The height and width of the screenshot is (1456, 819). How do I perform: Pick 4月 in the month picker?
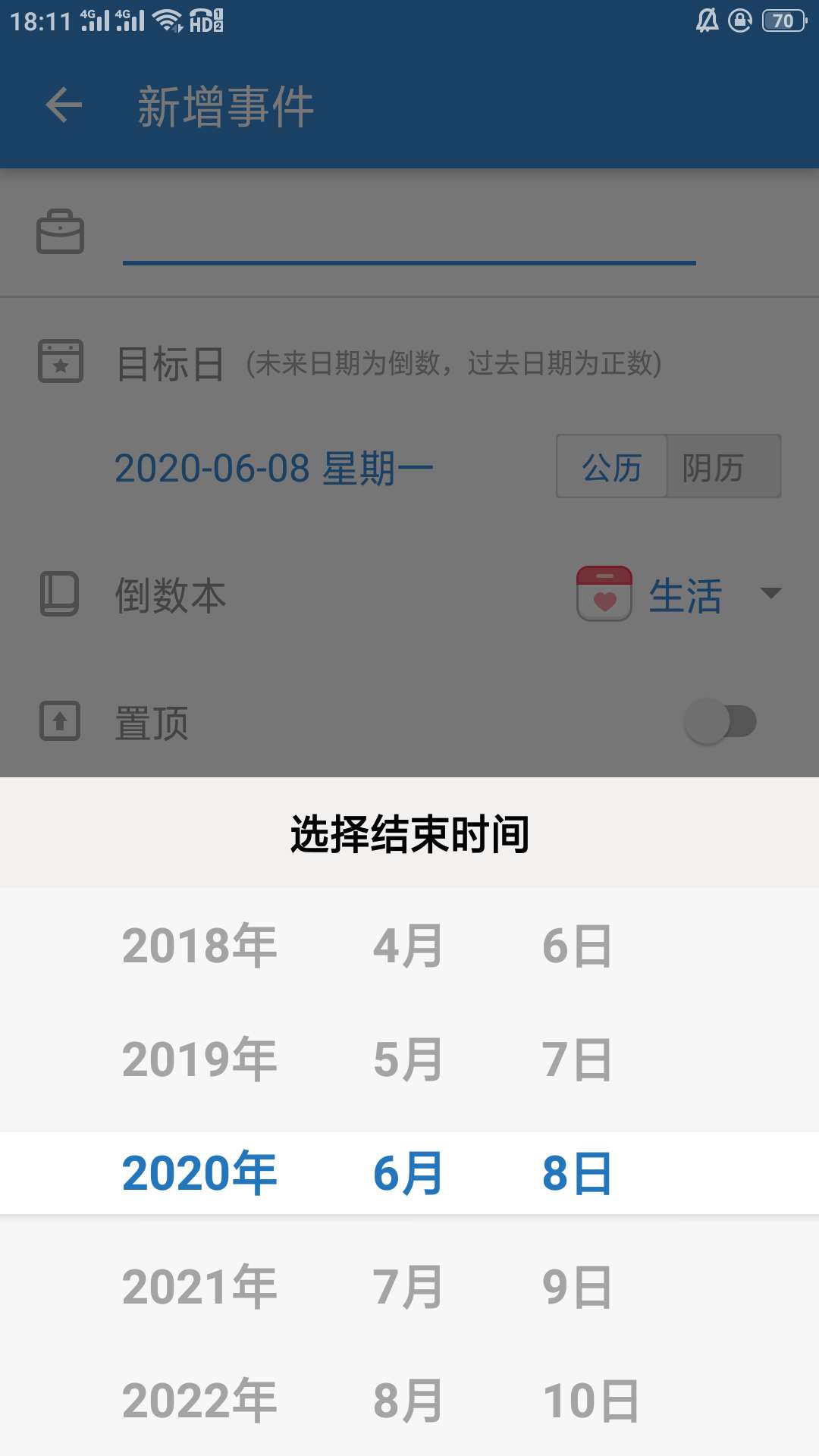(x=408, y=945)
